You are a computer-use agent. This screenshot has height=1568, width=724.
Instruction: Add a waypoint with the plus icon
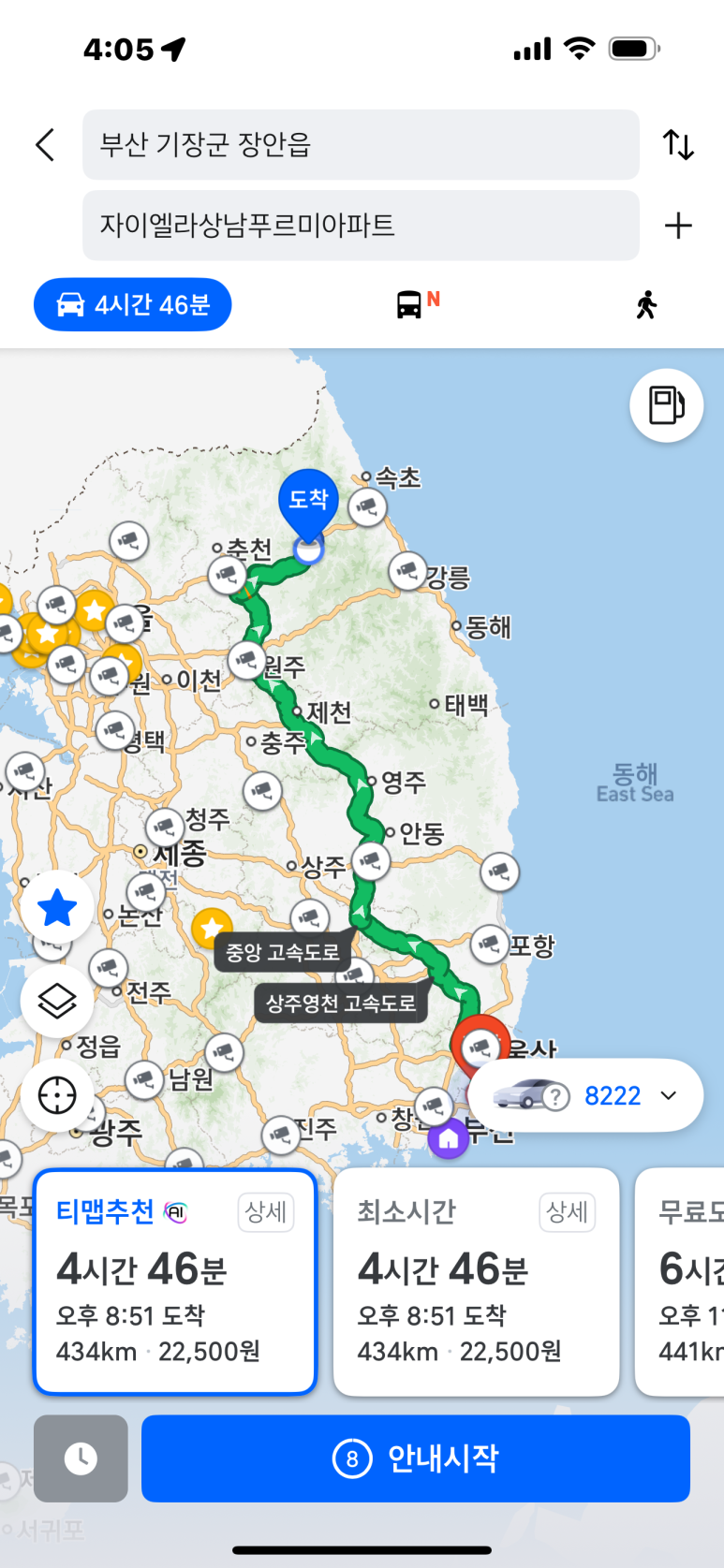tap(678, 226)
